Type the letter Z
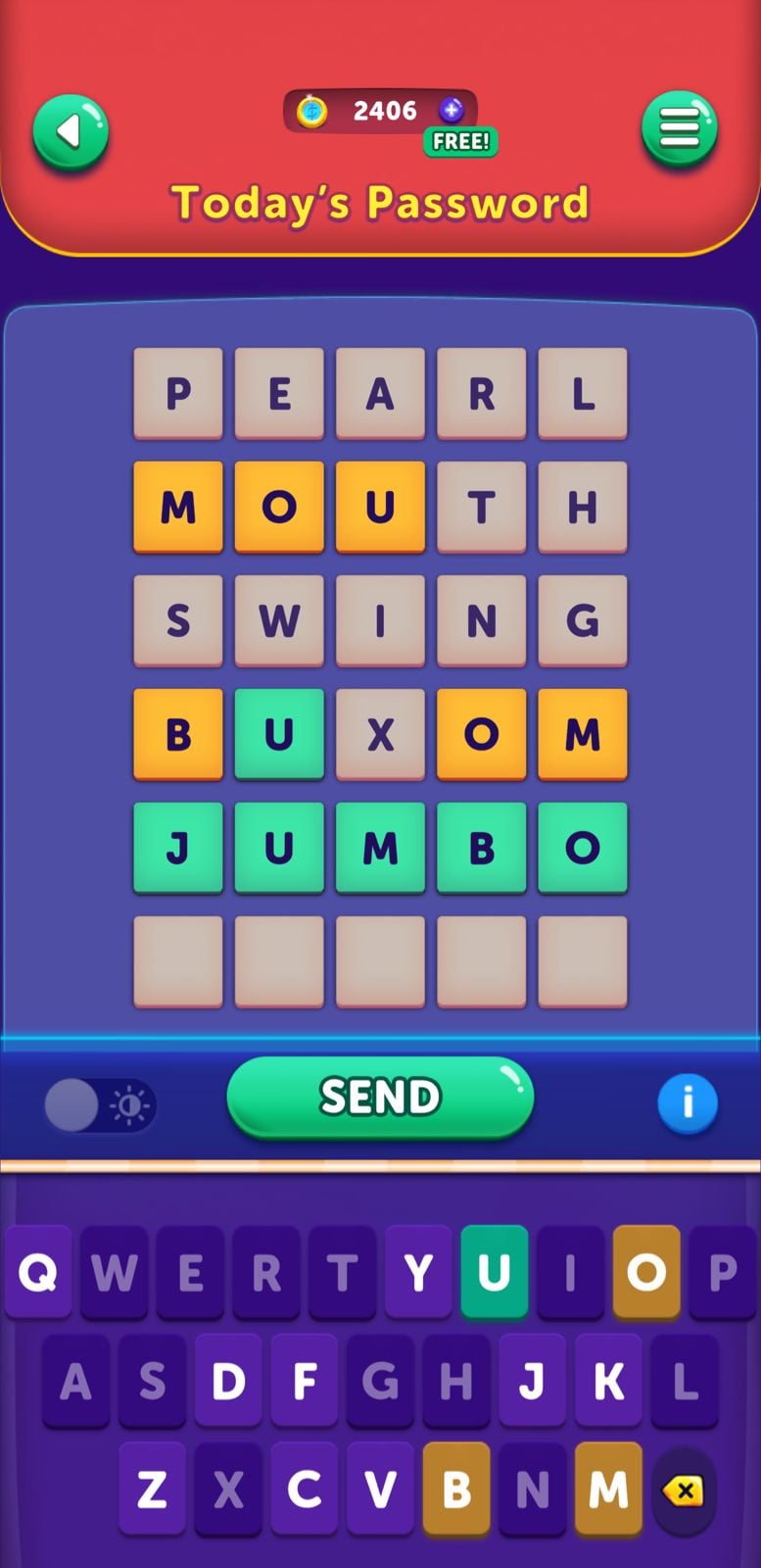 pos(152,1490)
